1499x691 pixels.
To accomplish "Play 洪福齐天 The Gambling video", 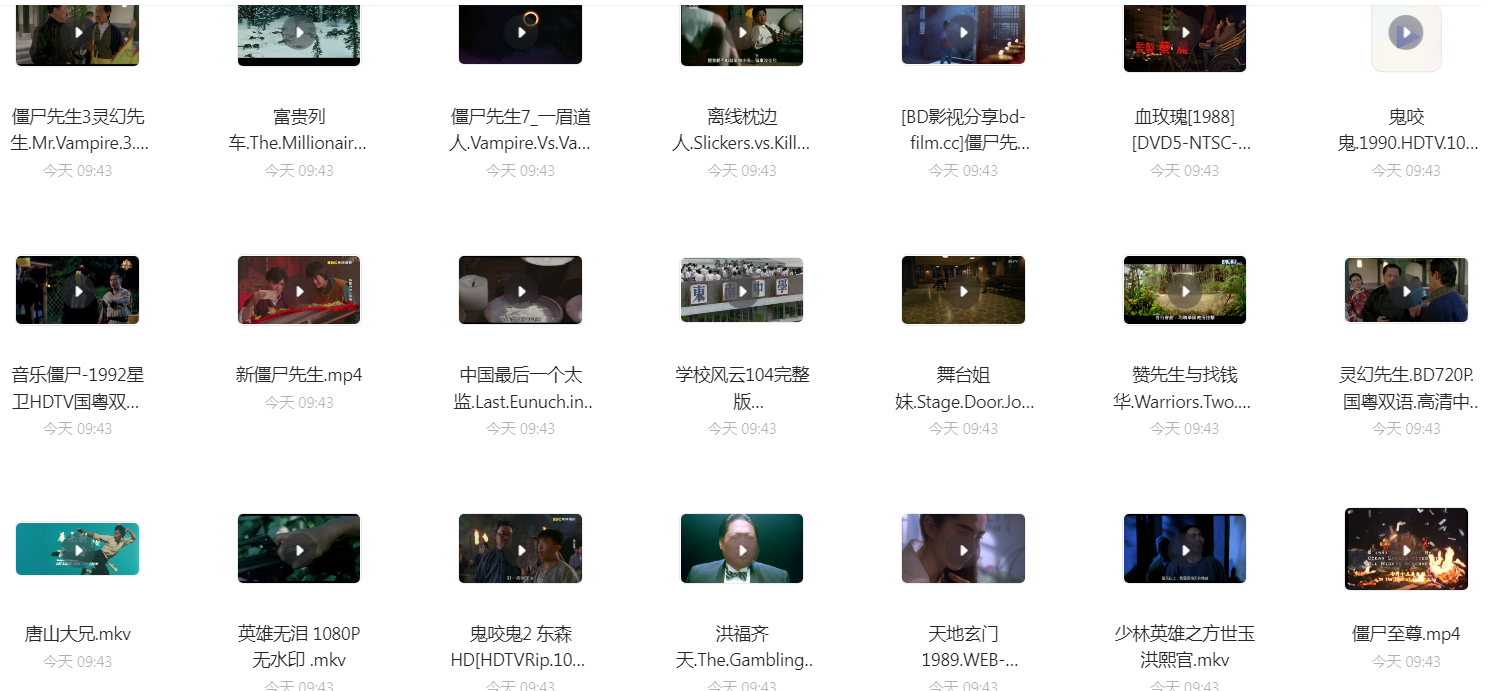I will (742, 550).
